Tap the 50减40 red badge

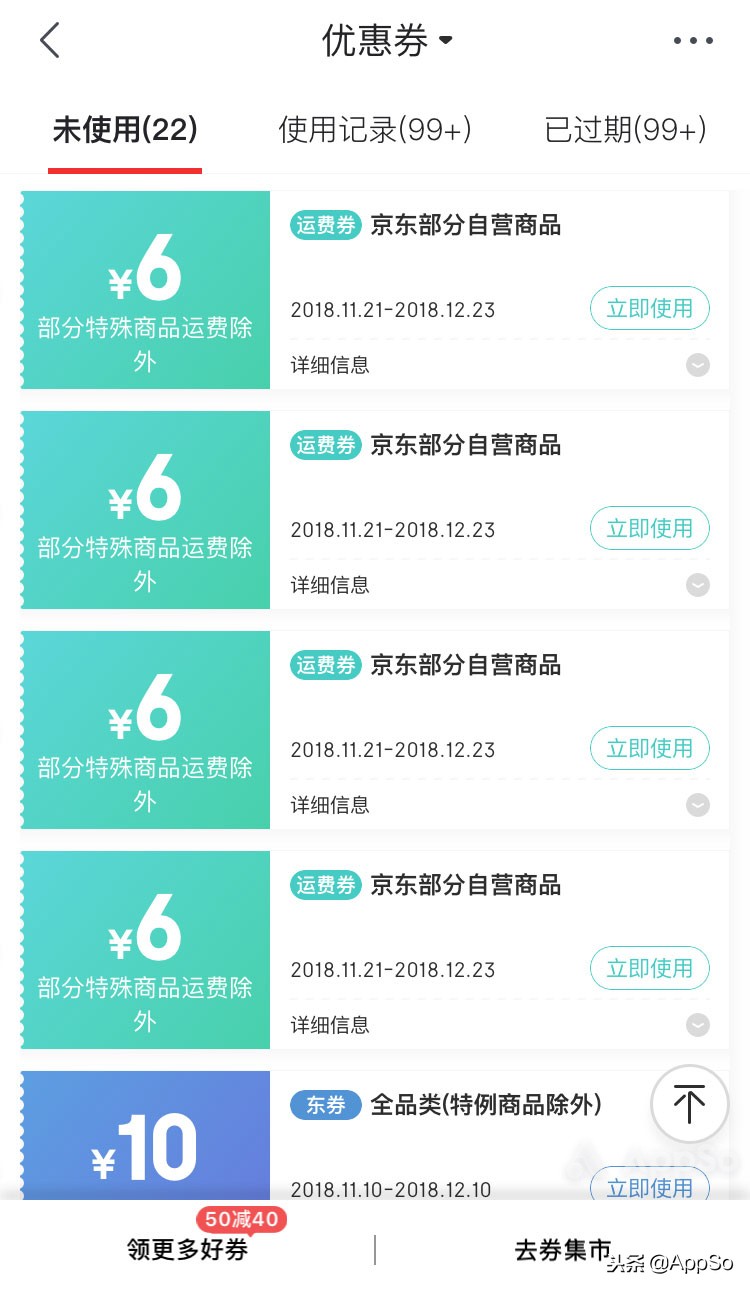click(240, 1219)
